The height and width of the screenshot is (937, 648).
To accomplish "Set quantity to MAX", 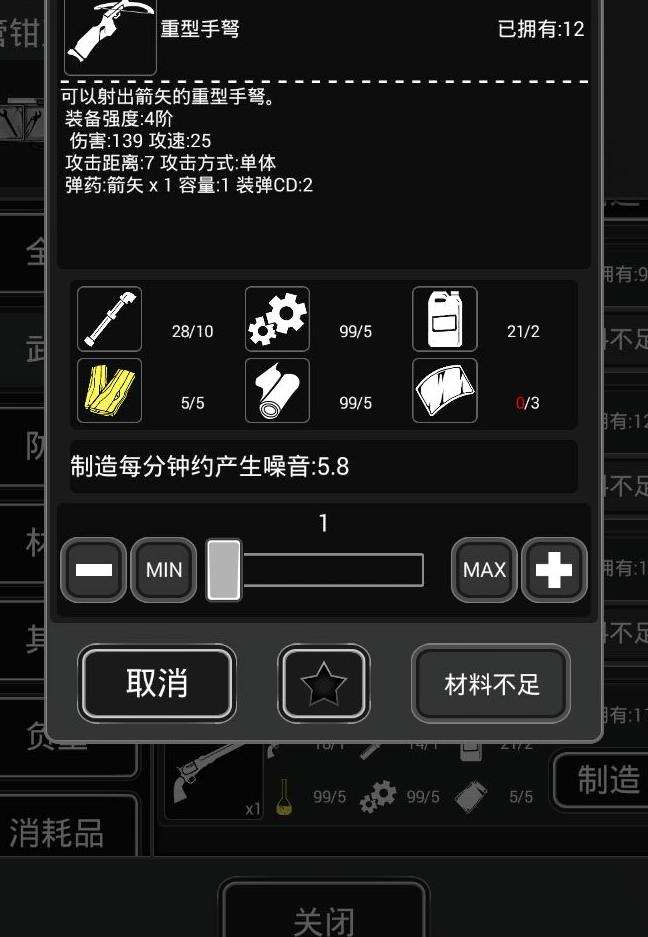I will pyautogui.click(x=484, y=570).
